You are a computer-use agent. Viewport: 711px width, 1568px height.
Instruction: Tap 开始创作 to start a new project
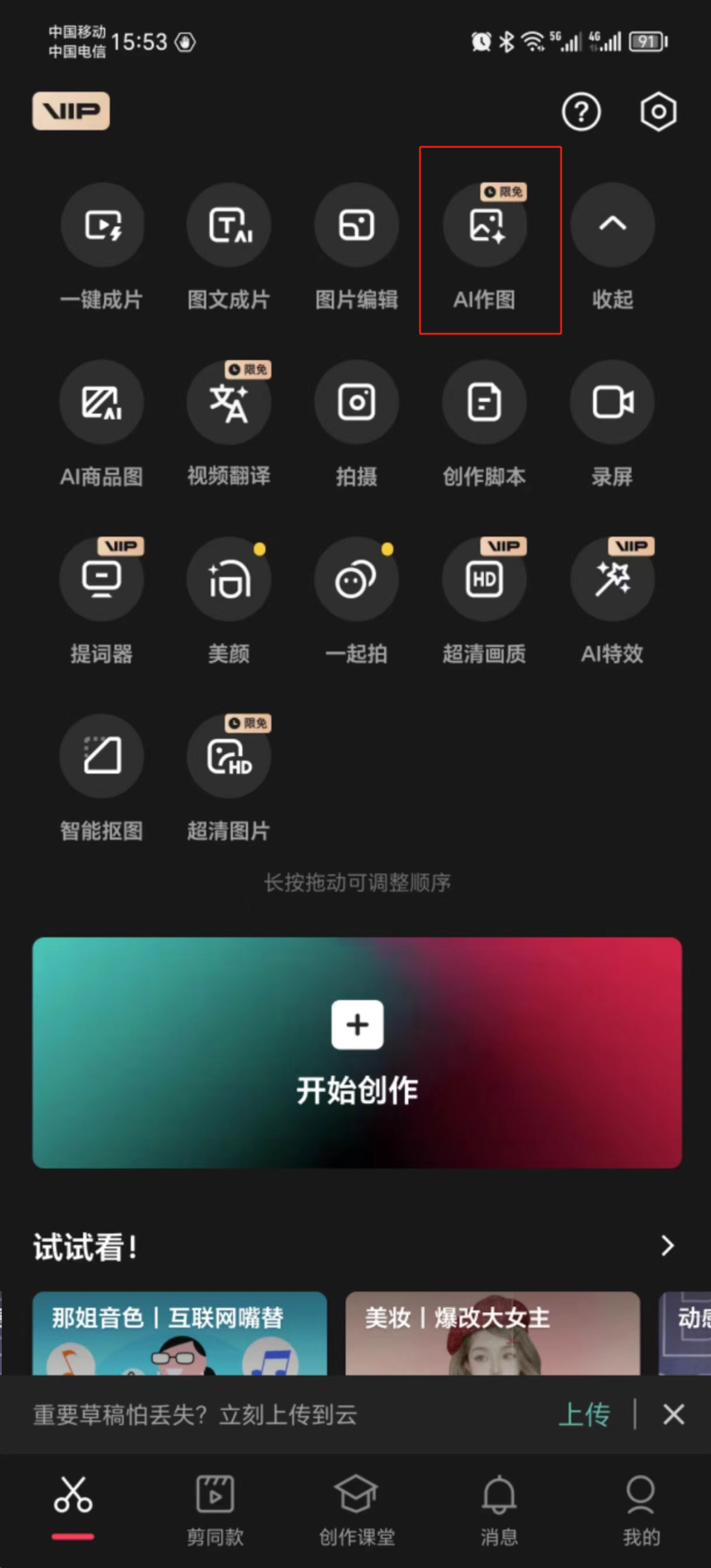click(x=357, y=1052)
